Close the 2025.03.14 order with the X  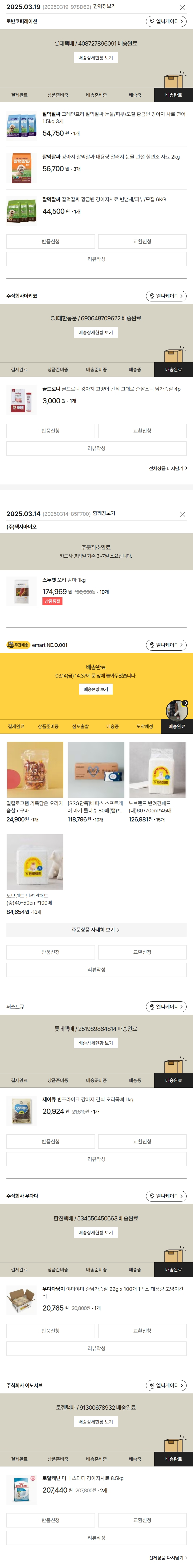tap(182, 514)
